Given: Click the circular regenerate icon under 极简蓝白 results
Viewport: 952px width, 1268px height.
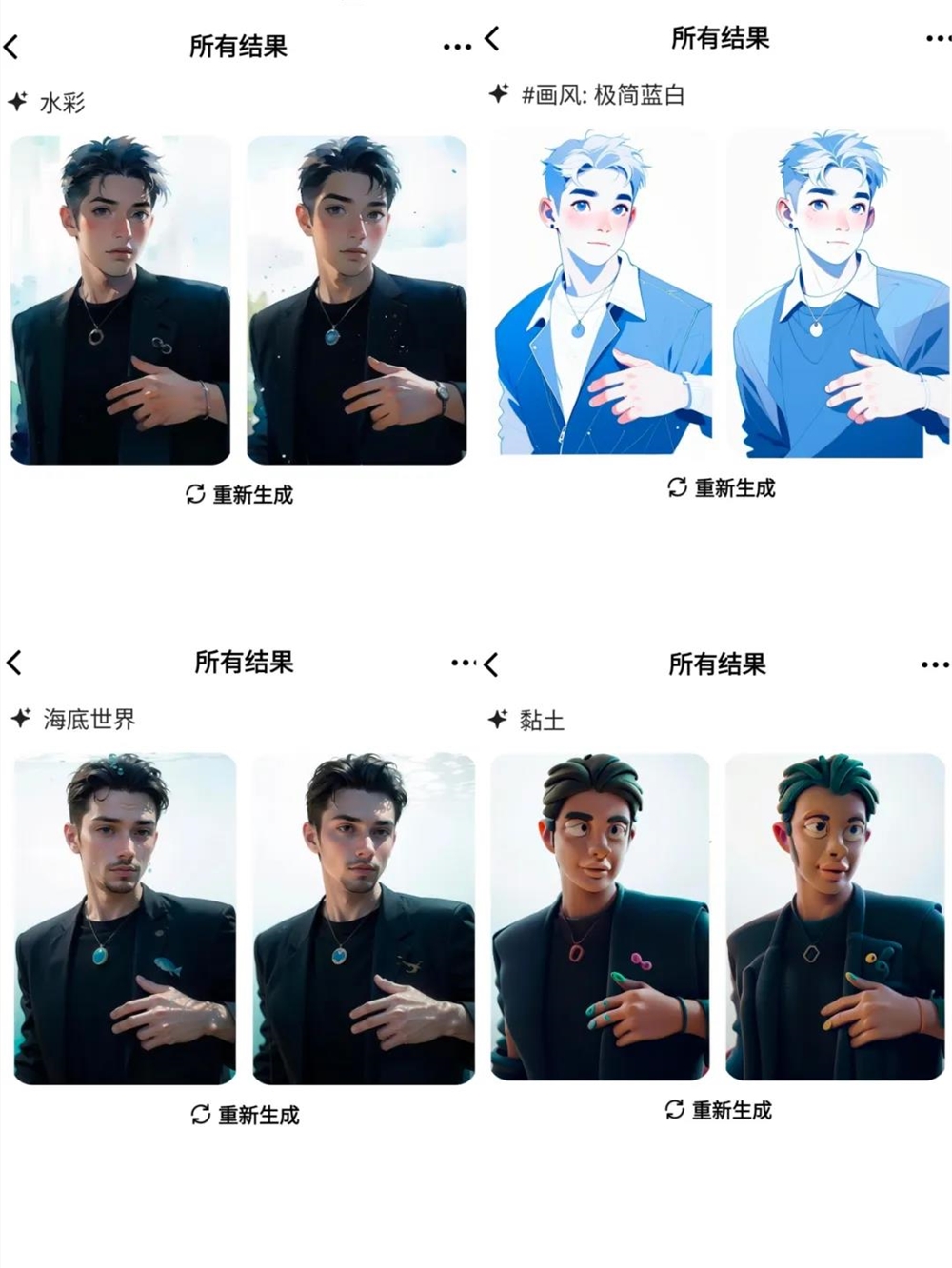Looking at the screenshot, I should 676,489.
